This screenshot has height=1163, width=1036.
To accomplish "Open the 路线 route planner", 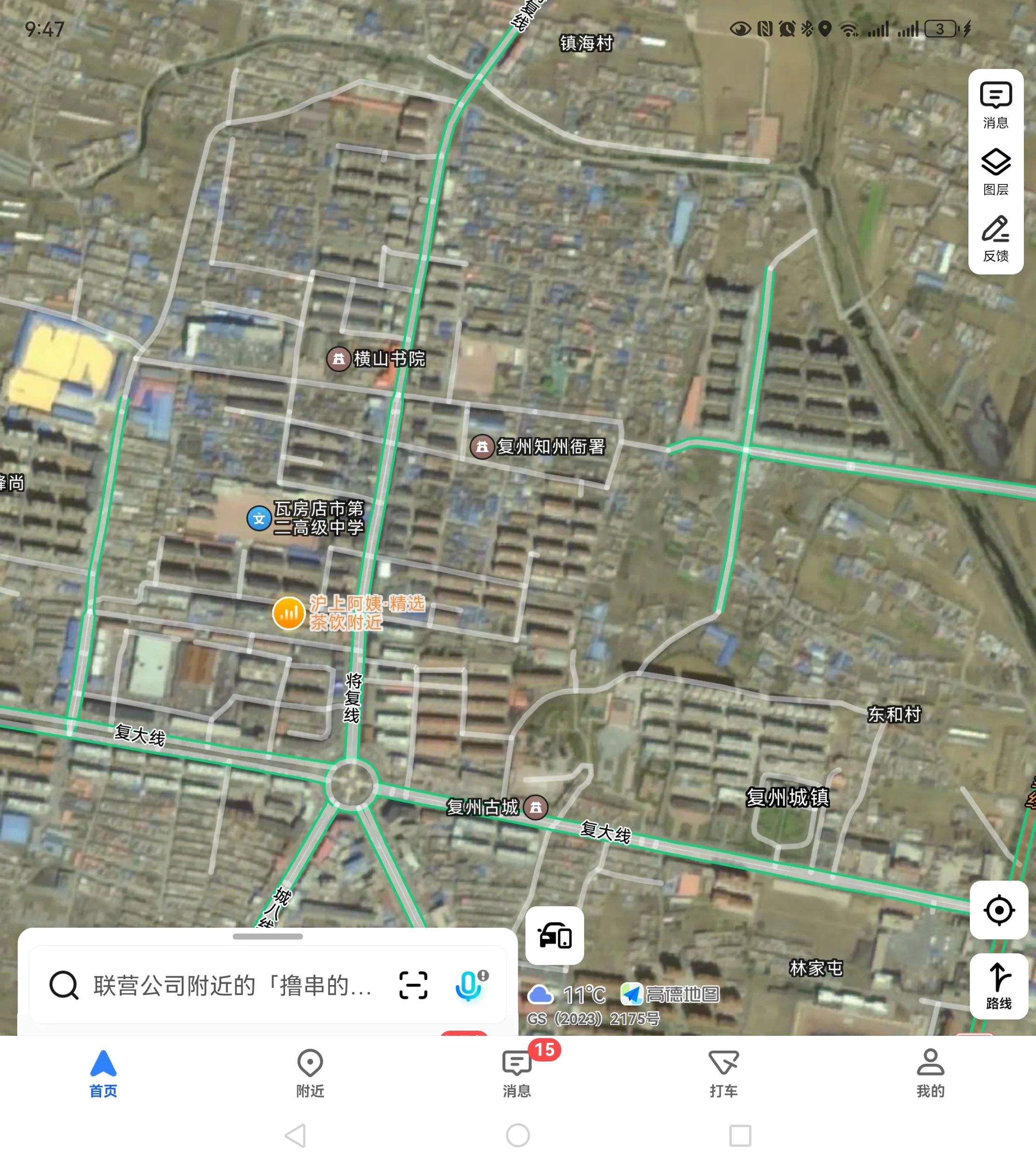I will pyautogui.click(x=998, y=985).
